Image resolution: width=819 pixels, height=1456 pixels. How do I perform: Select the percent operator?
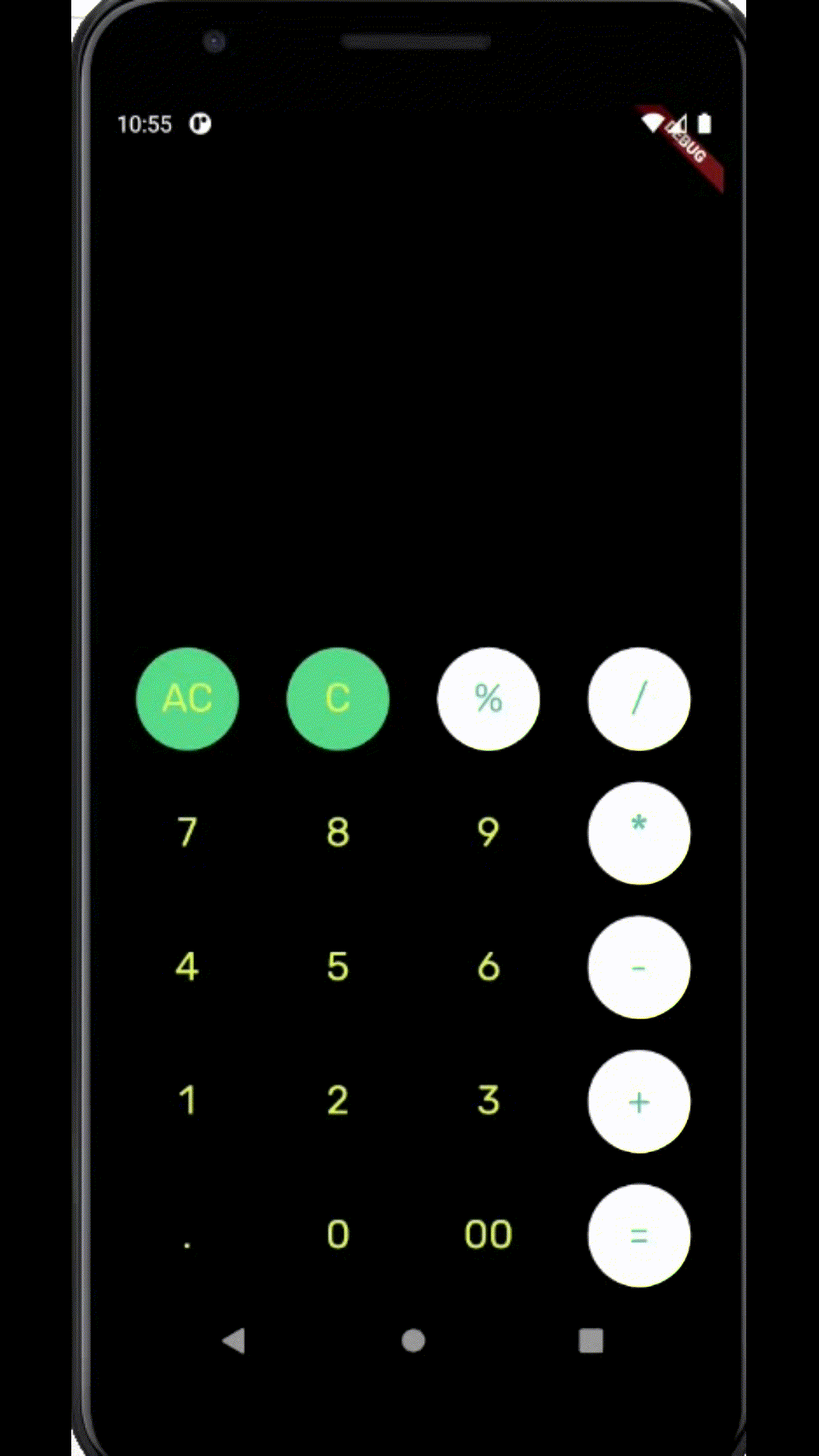[488, 698]
